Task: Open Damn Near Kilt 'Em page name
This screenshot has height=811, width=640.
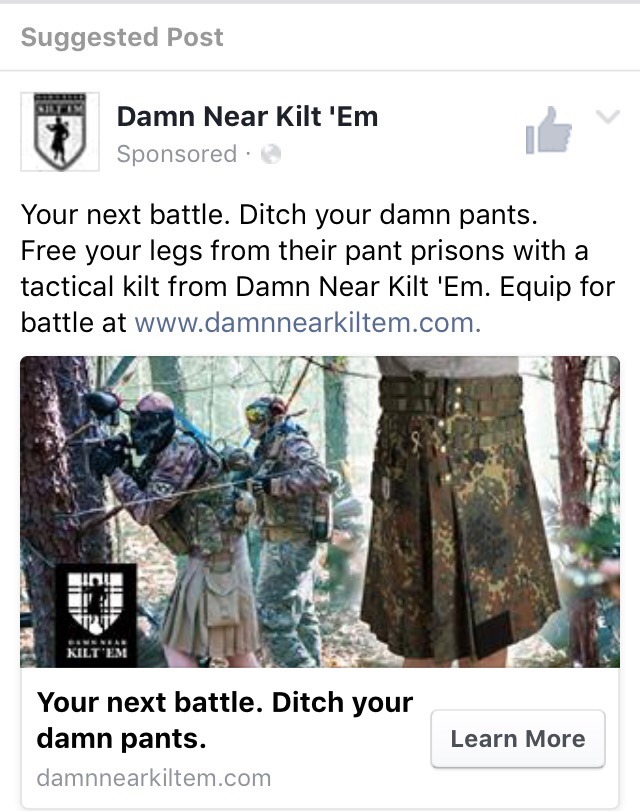Action: point(247,117)
